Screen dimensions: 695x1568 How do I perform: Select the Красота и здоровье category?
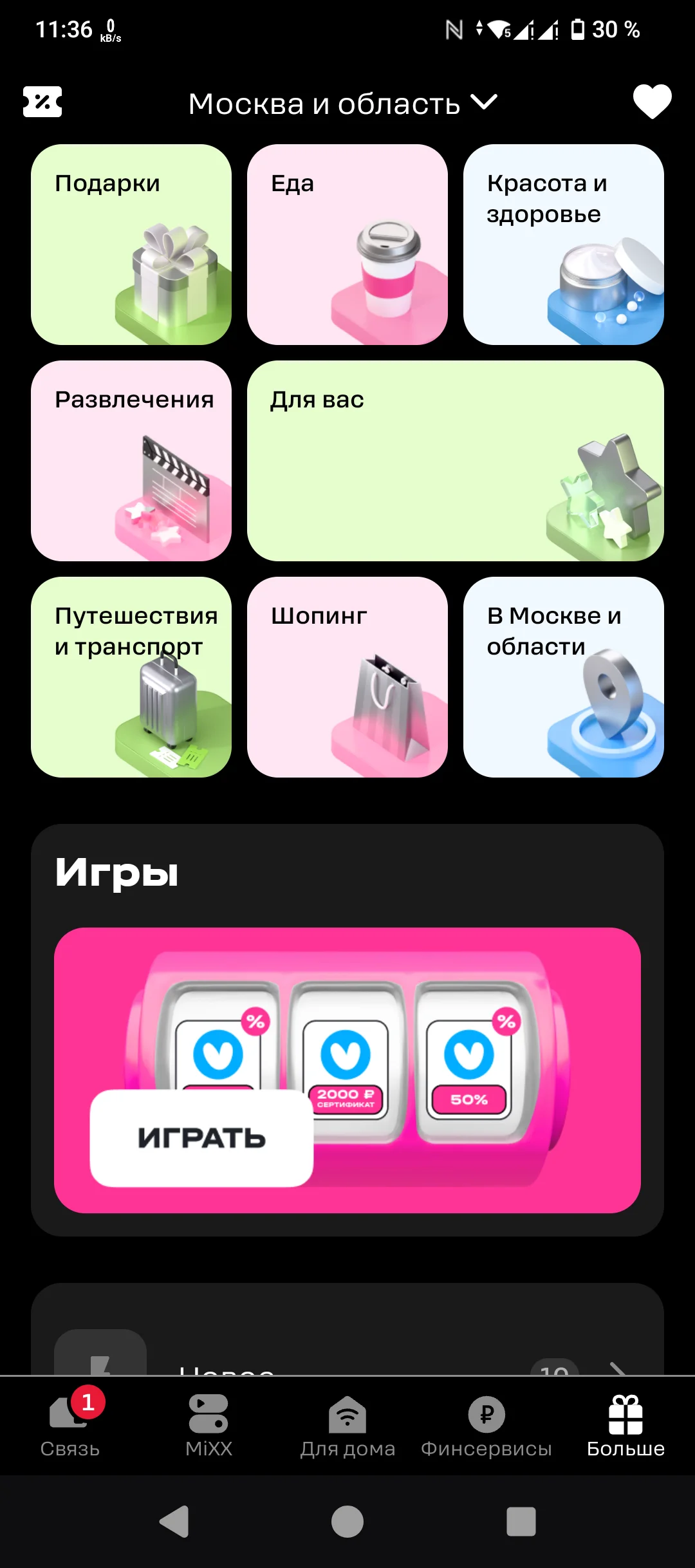click(x=564, y=245)
